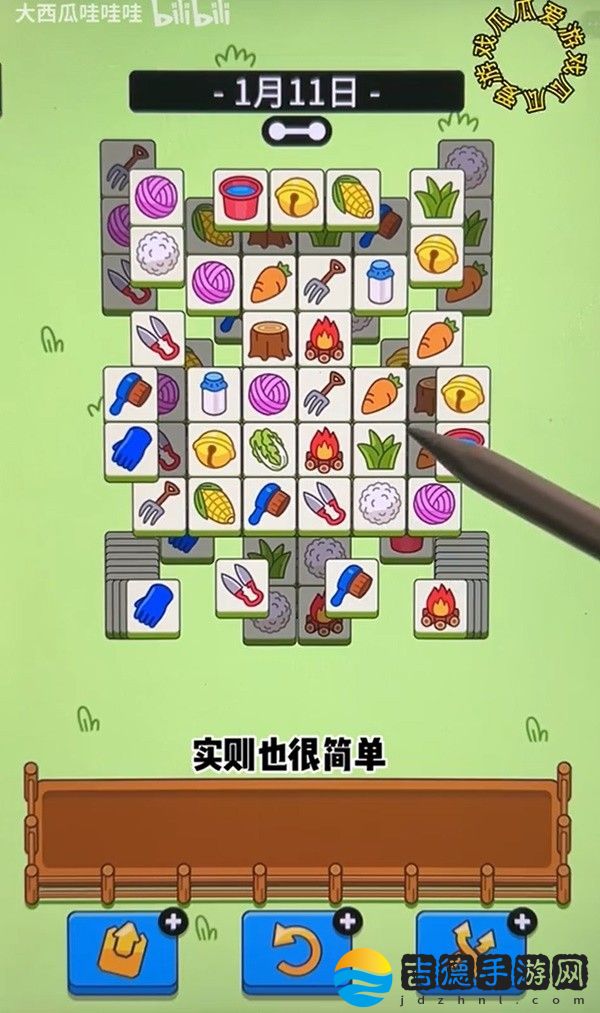The image size is (600, 1013).
Task: Undo the last move
Action: click(296, 950)
